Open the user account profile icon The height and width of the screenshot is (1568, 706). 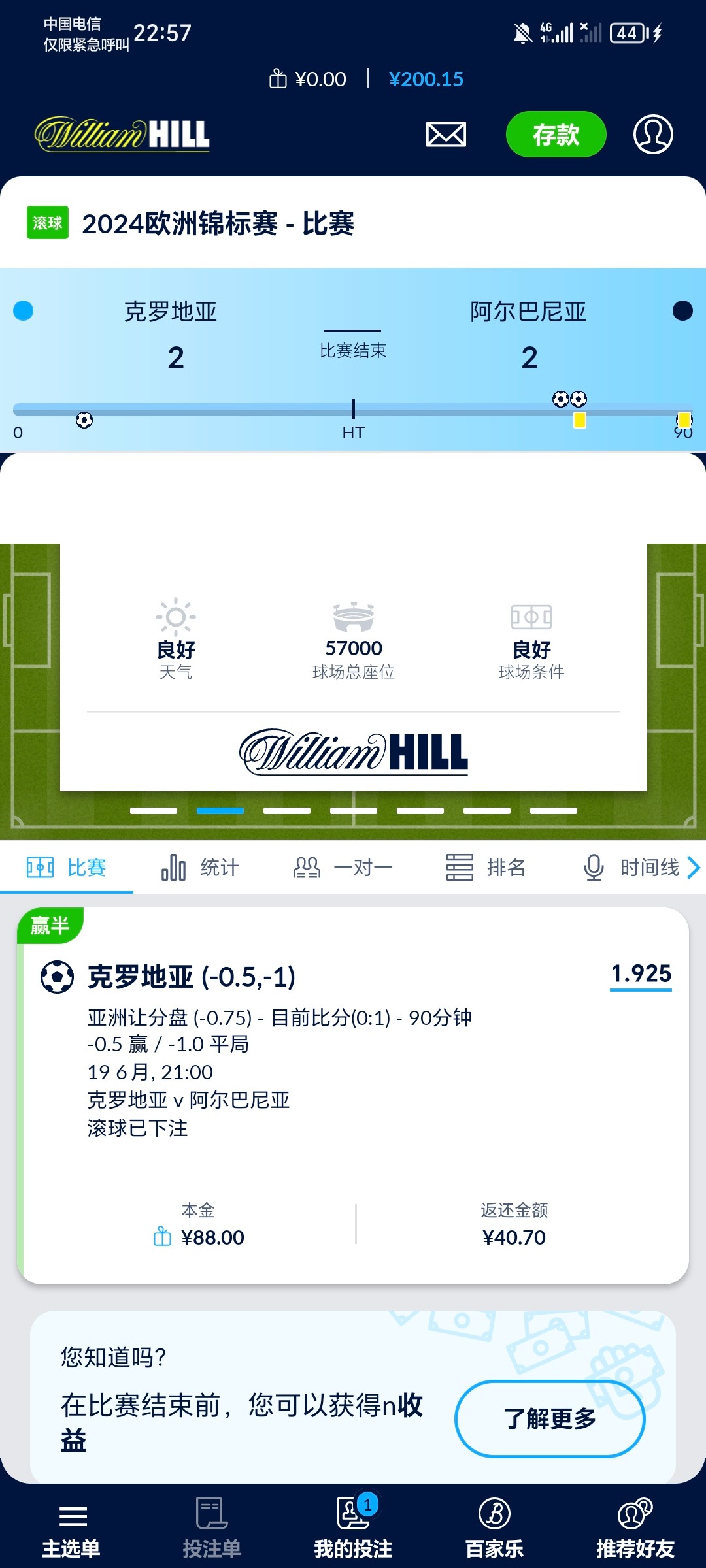pyautogui.click(x=652, y=135)
